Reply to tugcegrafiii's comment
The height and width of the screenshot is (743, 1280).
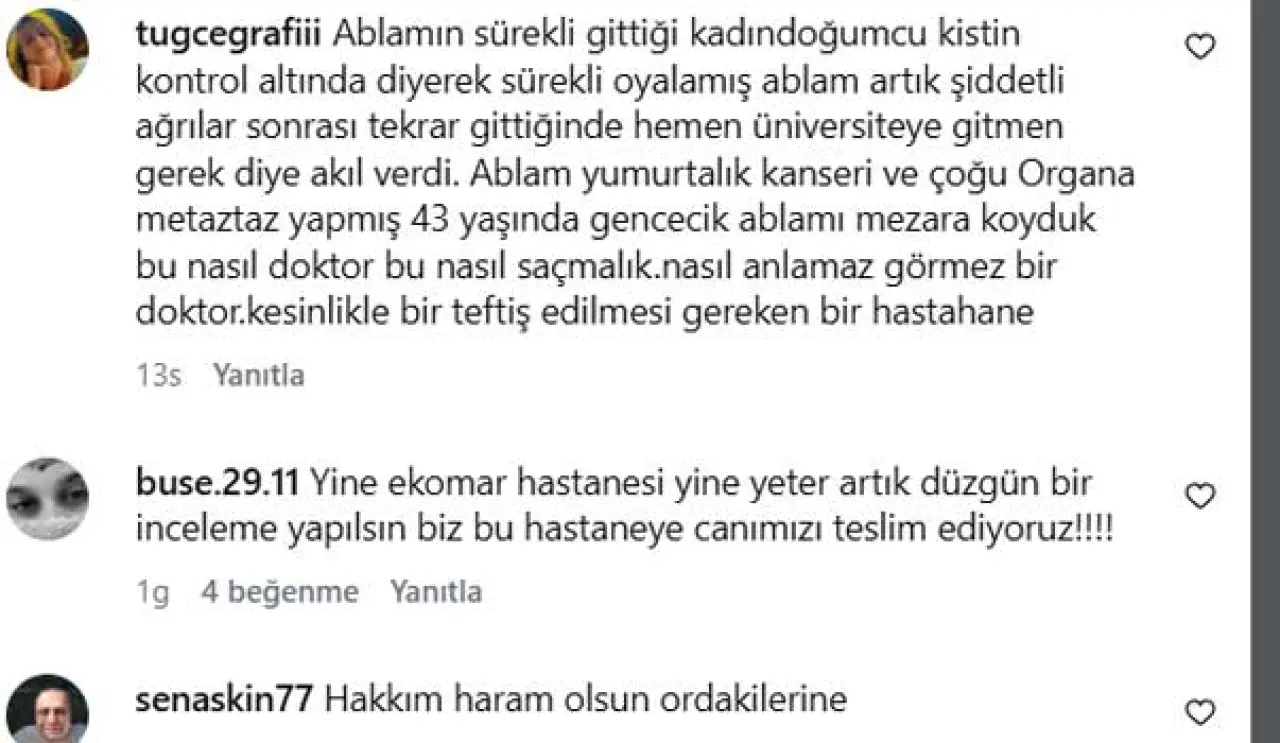pos(258,375)
